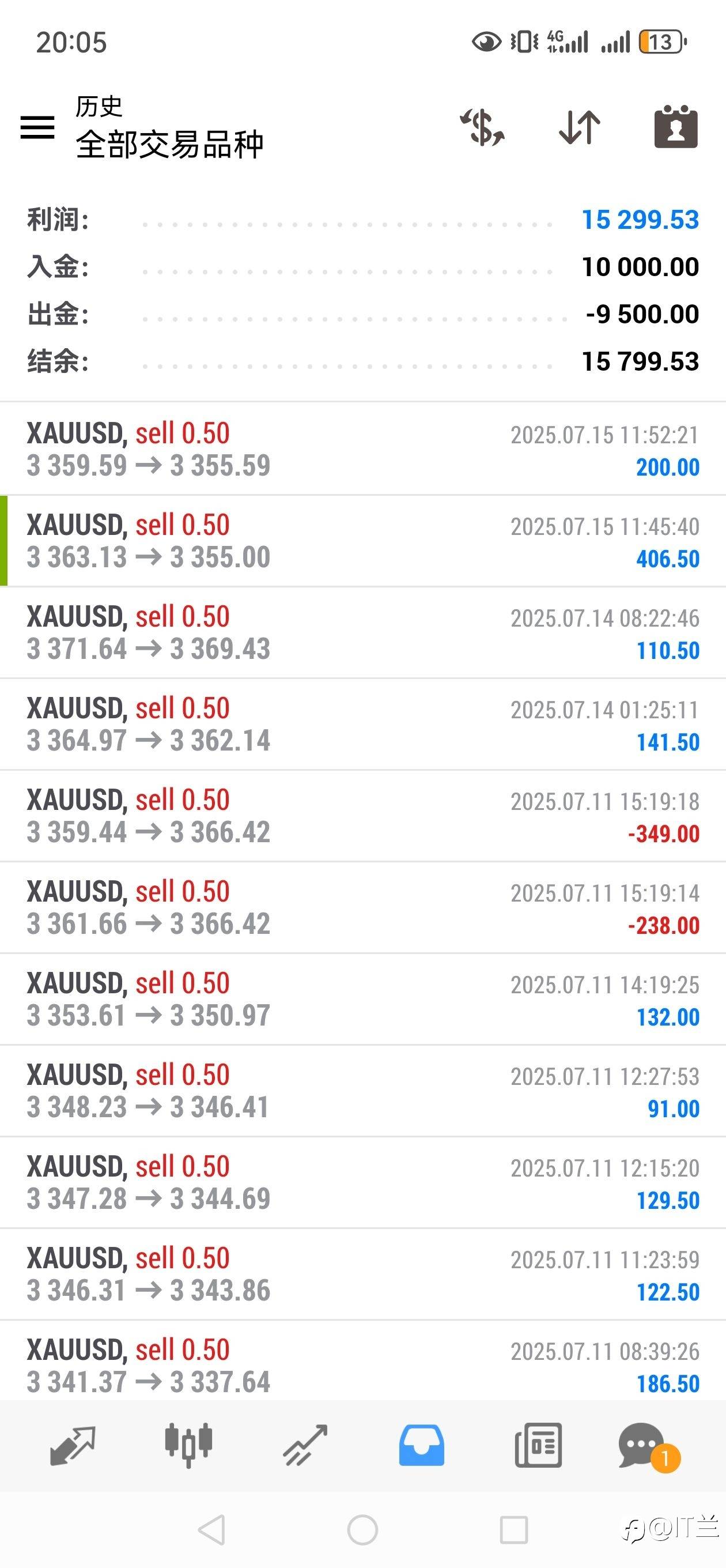The width and height of the screenshot is (726, 1568).
Task: Expand the trade with -238.00 loss
Action: [362, 907]
